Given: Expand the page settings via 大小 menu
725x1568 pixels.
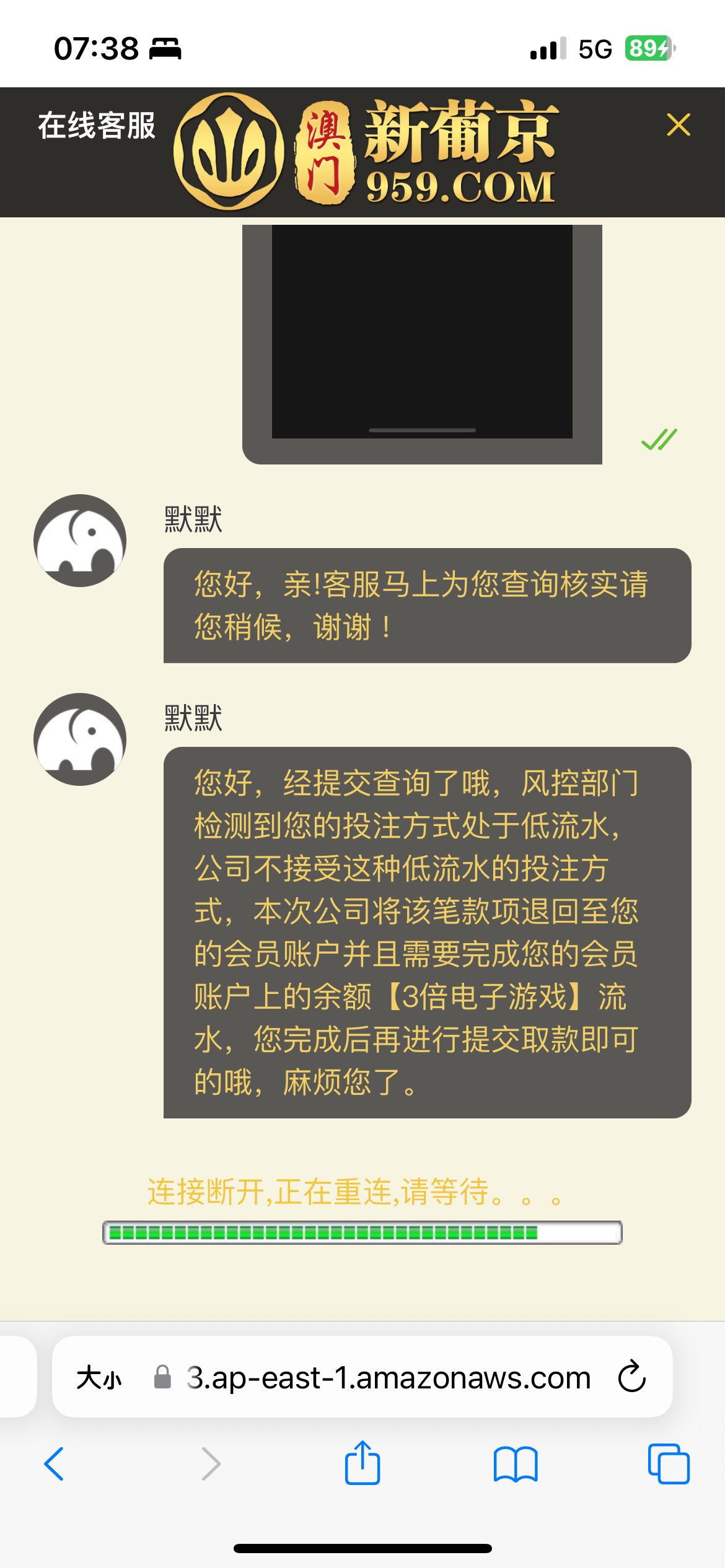Looking at the screenshot, I should (101, 1377).
